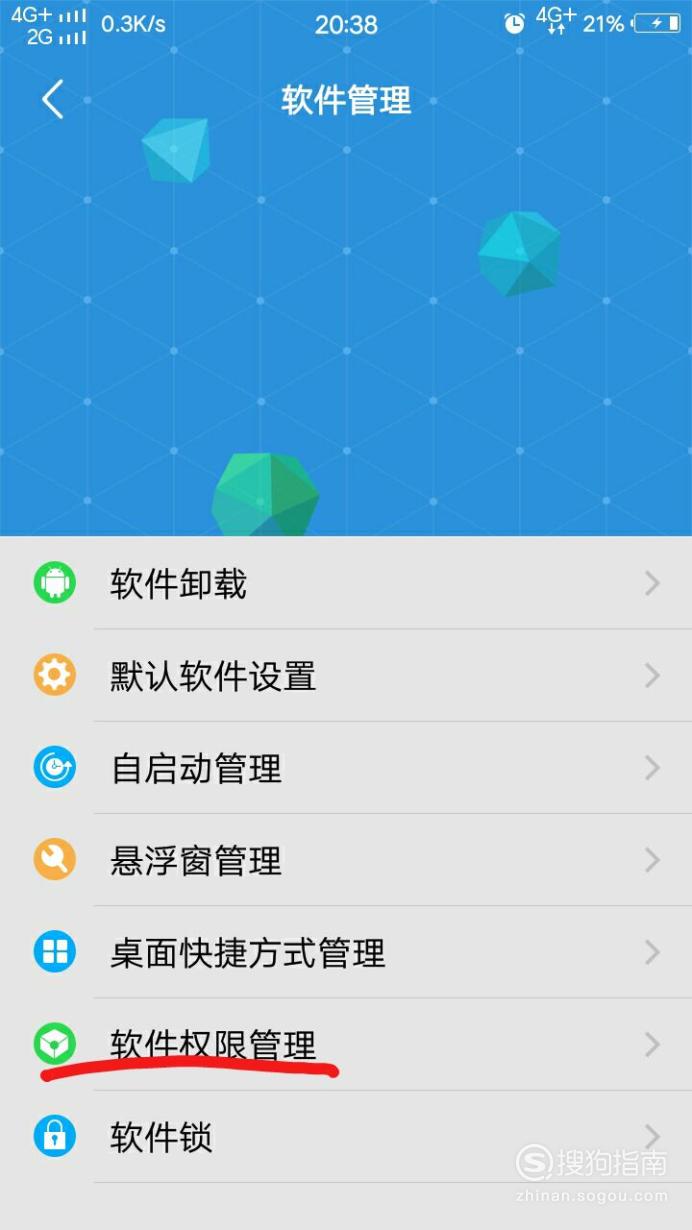Screen dimensions: 692x1230
Task: Go back from 软件管理 screen
Action: coord(53,100)
